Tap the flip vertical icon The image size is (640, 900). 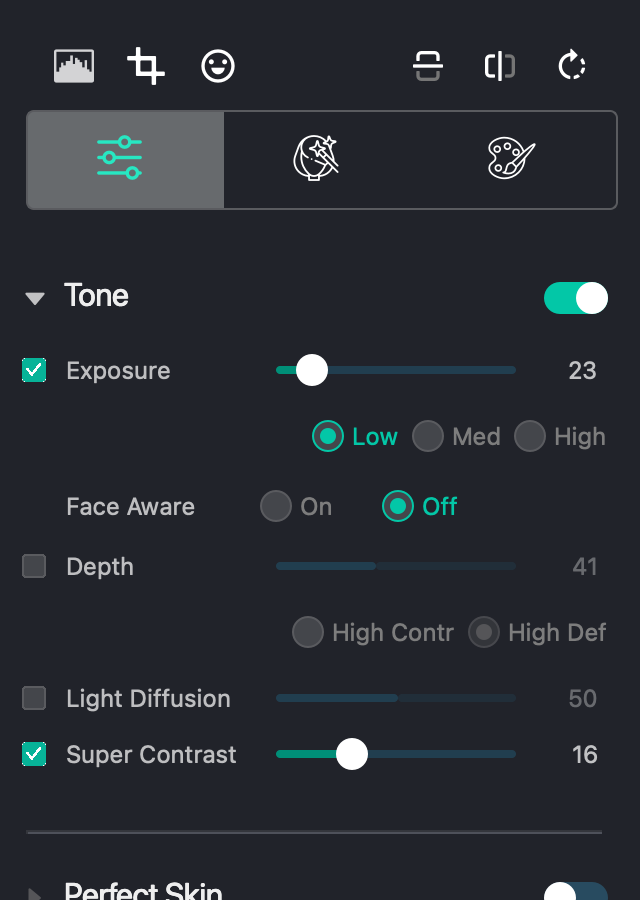pos(428,66)
